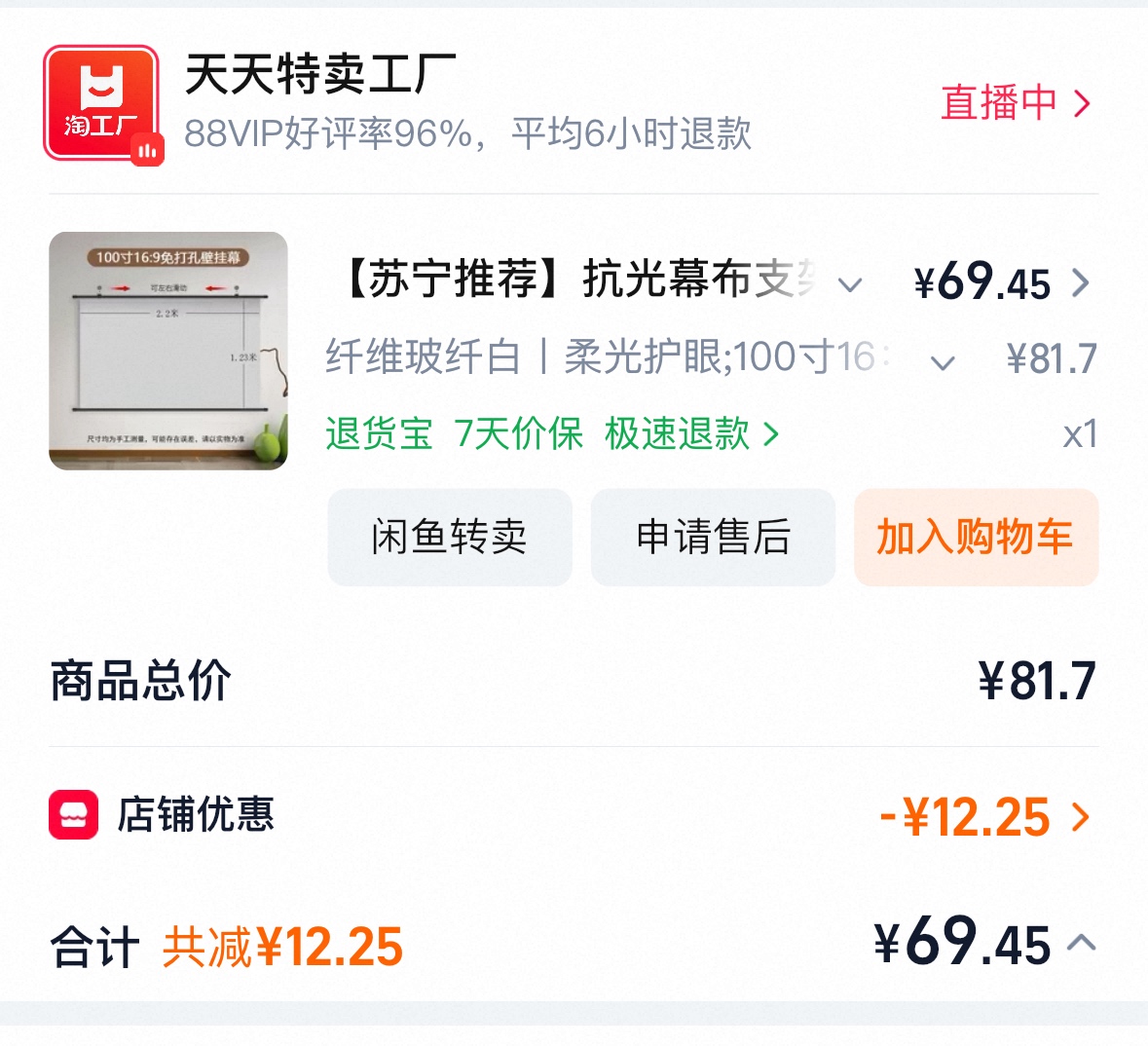Tap 加入购物车 to add to cart
This screenshot has height=1046, width=1148.
[x=976, y=538]
